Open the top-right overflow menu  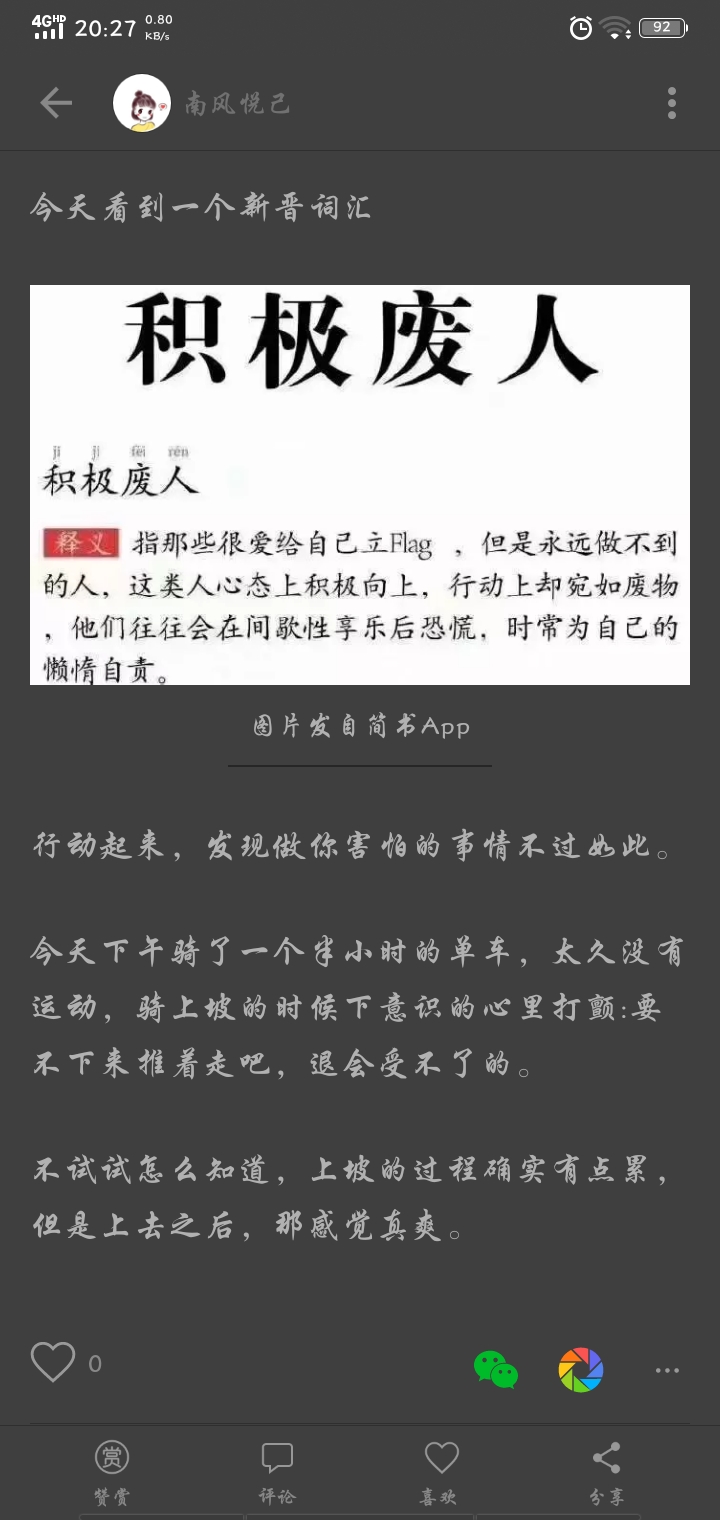(672, 103)
